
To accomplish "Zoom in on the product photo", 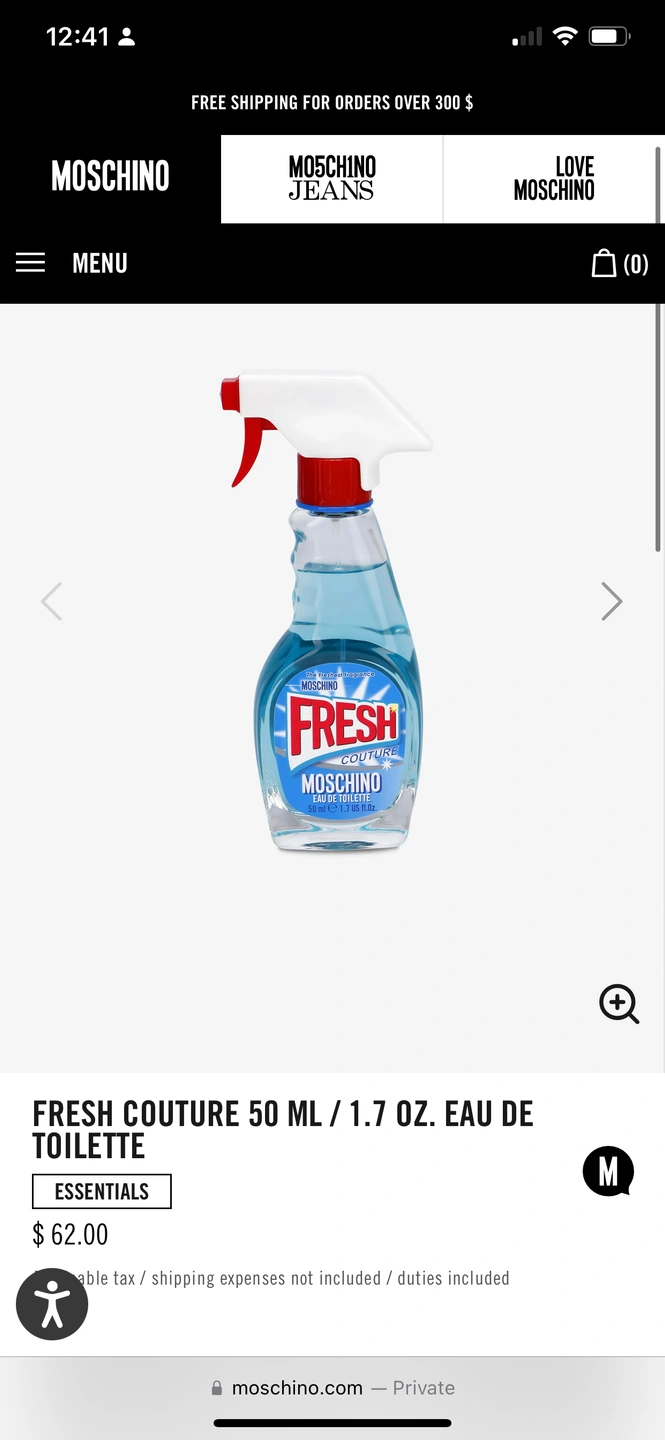I will pyautogui.click(x=619, y=1004).
